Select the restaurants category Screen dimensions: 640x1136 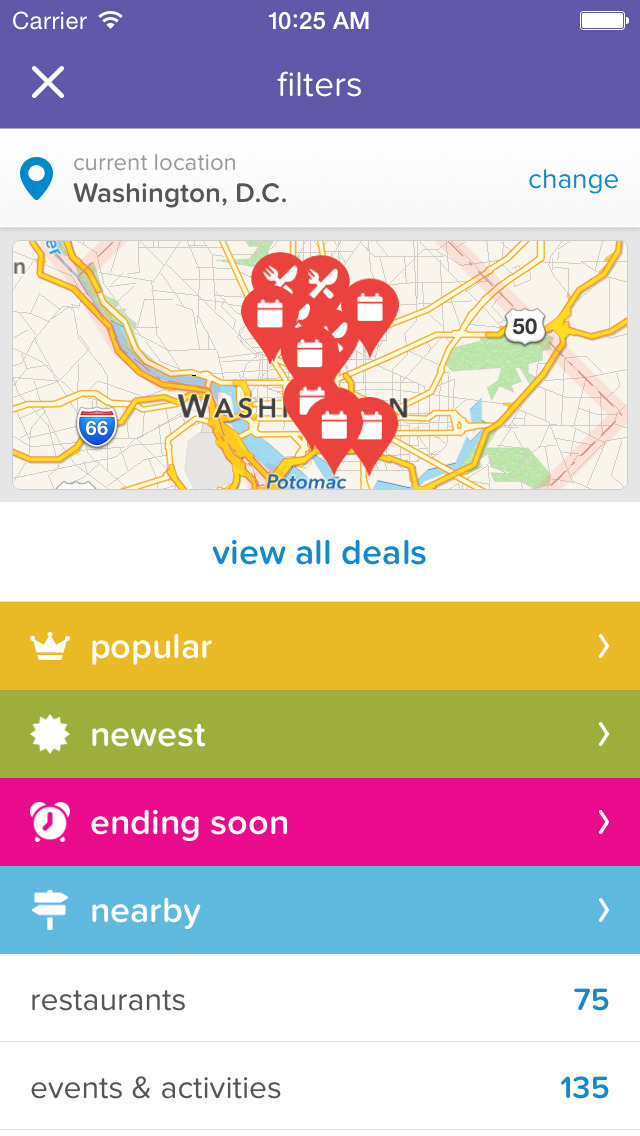[x=320, y=999]
